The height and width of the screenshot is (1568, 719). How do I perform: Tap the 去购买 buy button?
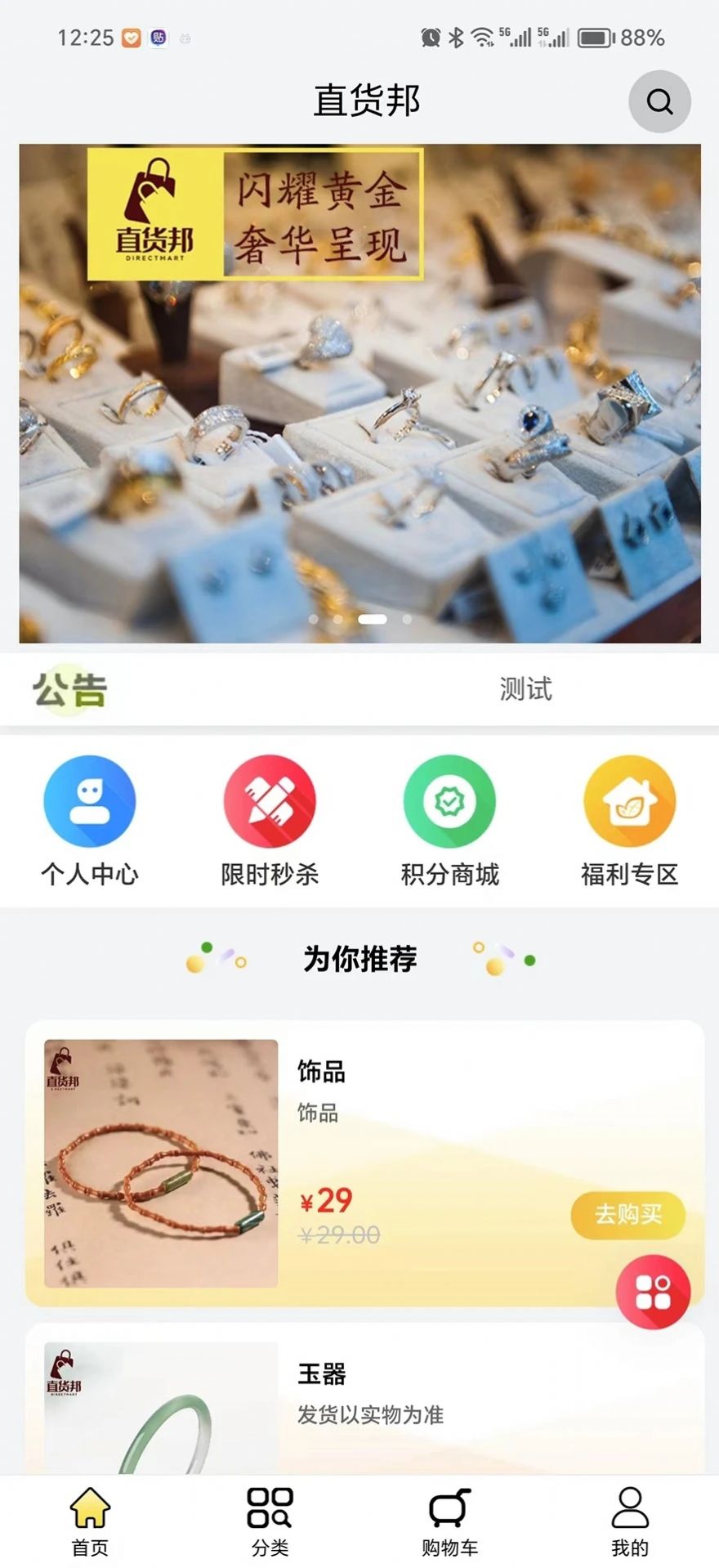tap(627, 1216)
